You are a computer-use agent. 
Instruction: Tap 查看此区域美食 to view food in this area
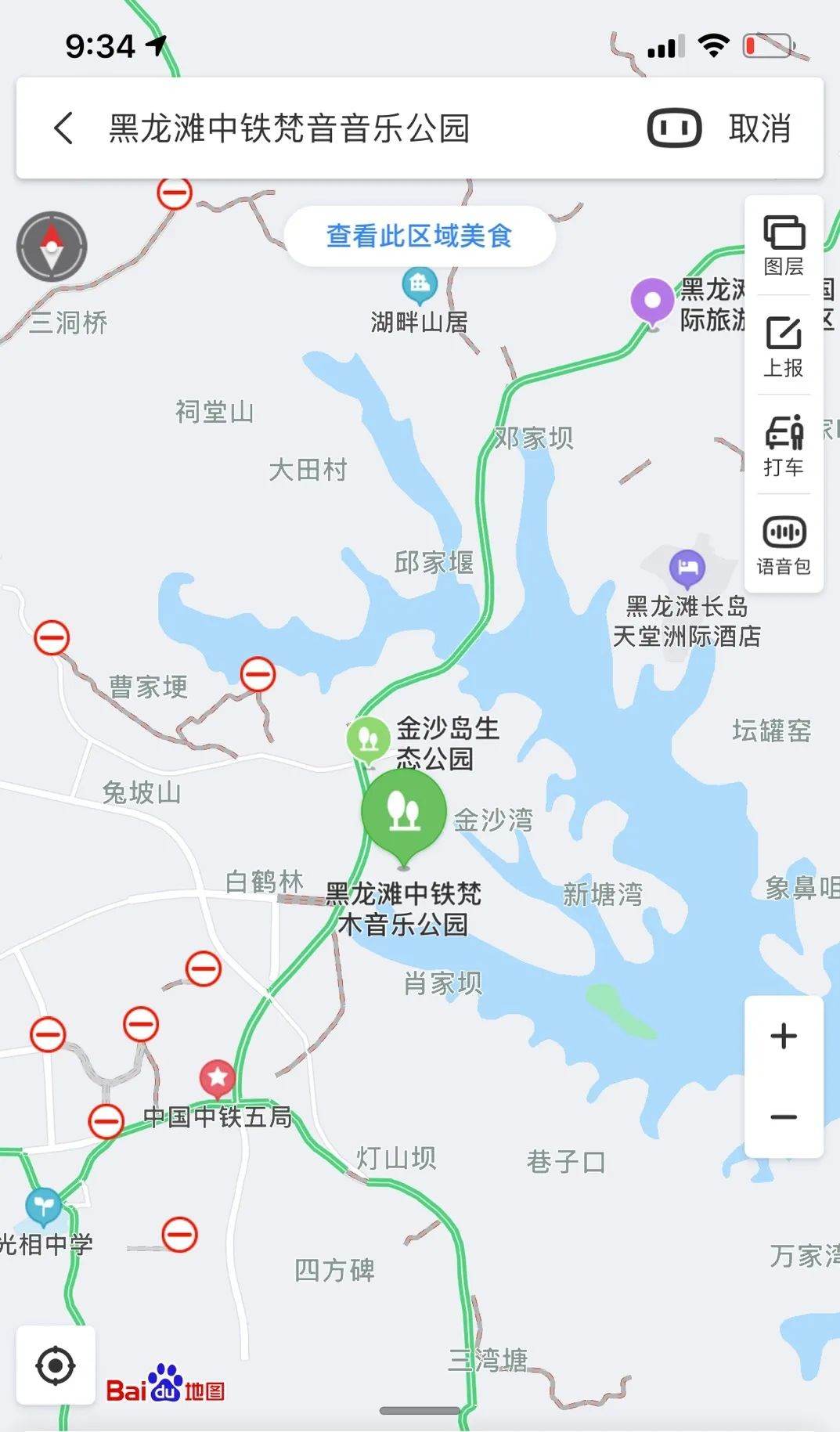point(420,236)
